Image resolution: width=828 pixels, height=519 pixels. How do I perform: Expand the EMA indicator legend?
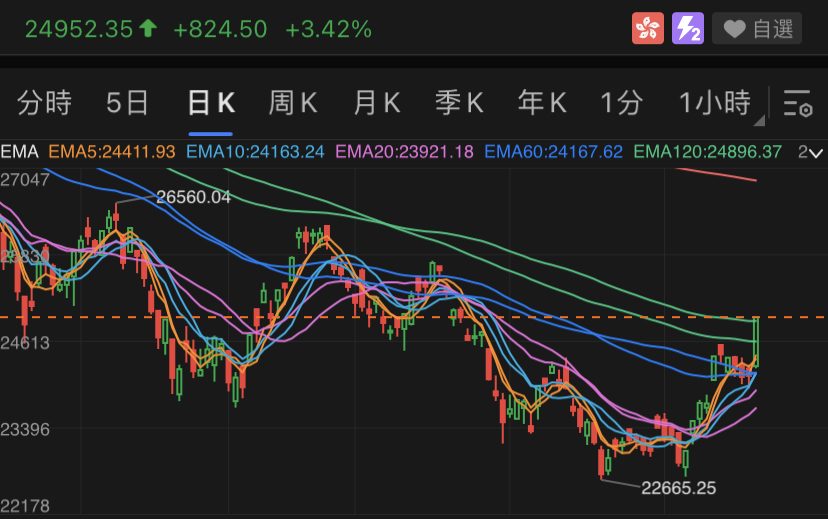click(x=811, y=152)
